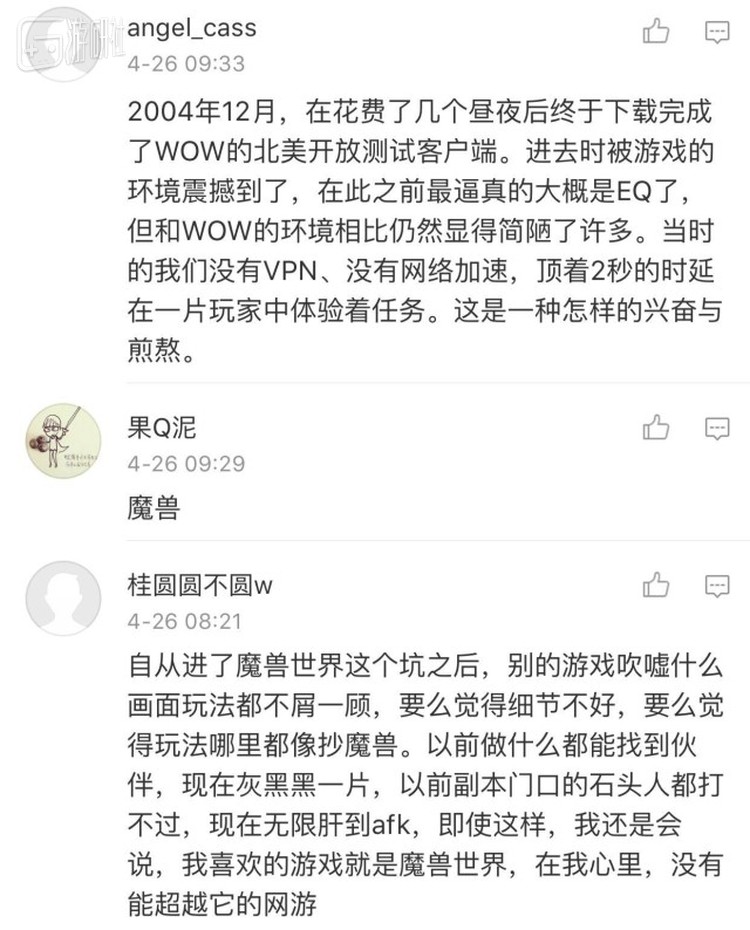Reply to 桂圆圆不圆w's comment
750x930 pixels.
[717, 585]
